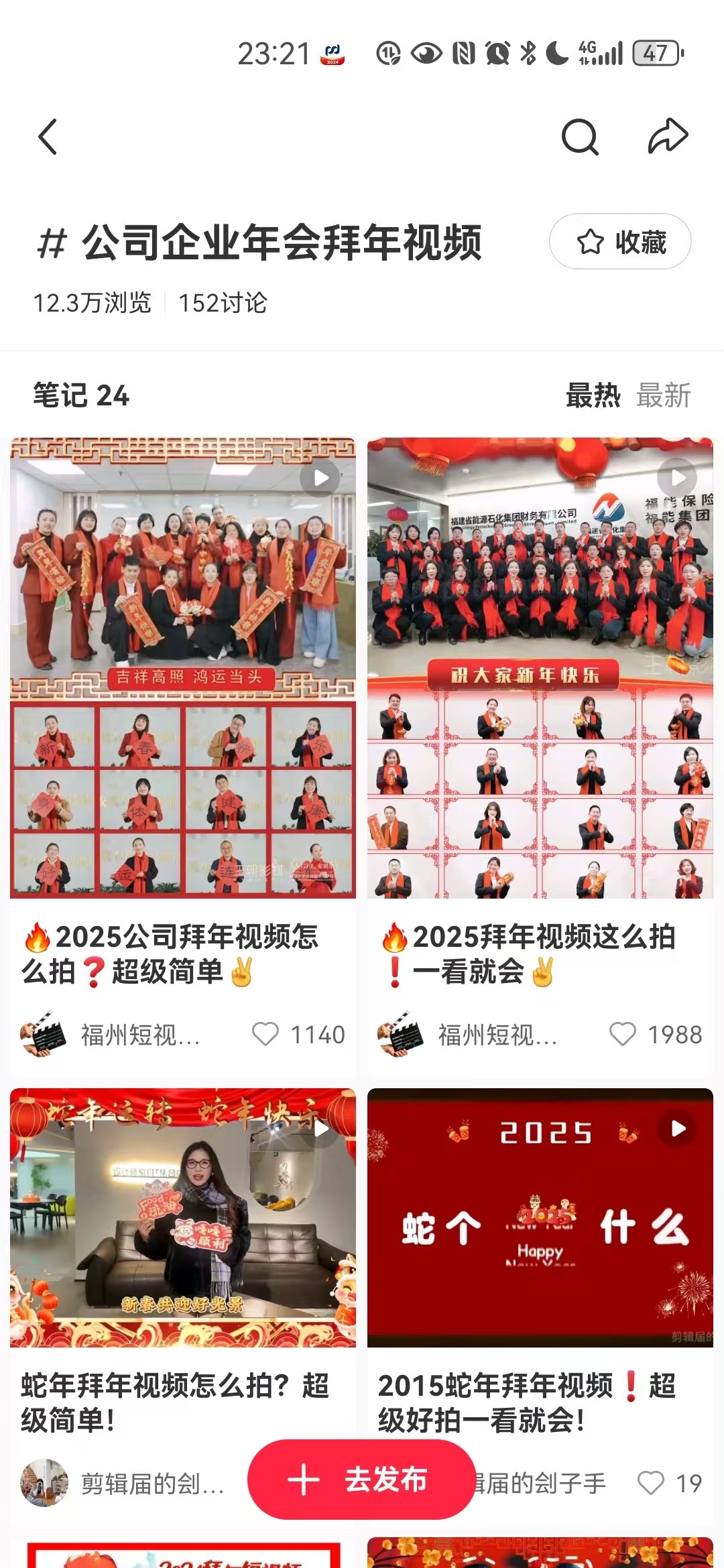Like the note with 1988 likes
724x1568 pixels.
coord(622,1034)
